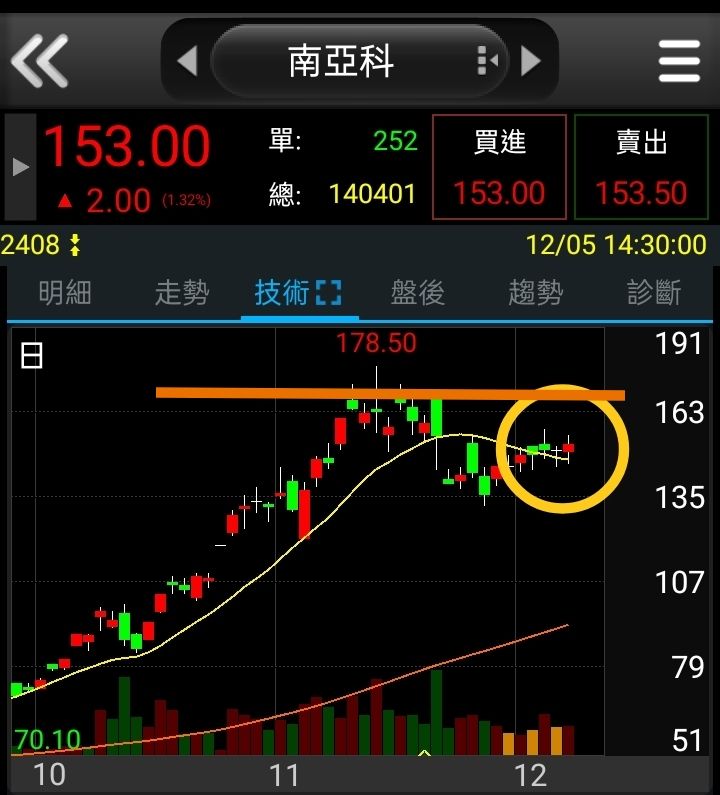Go back with the double-chevron arrow
Image resolution: width=720 pixels, height=795 pixels.
point(40,61)
